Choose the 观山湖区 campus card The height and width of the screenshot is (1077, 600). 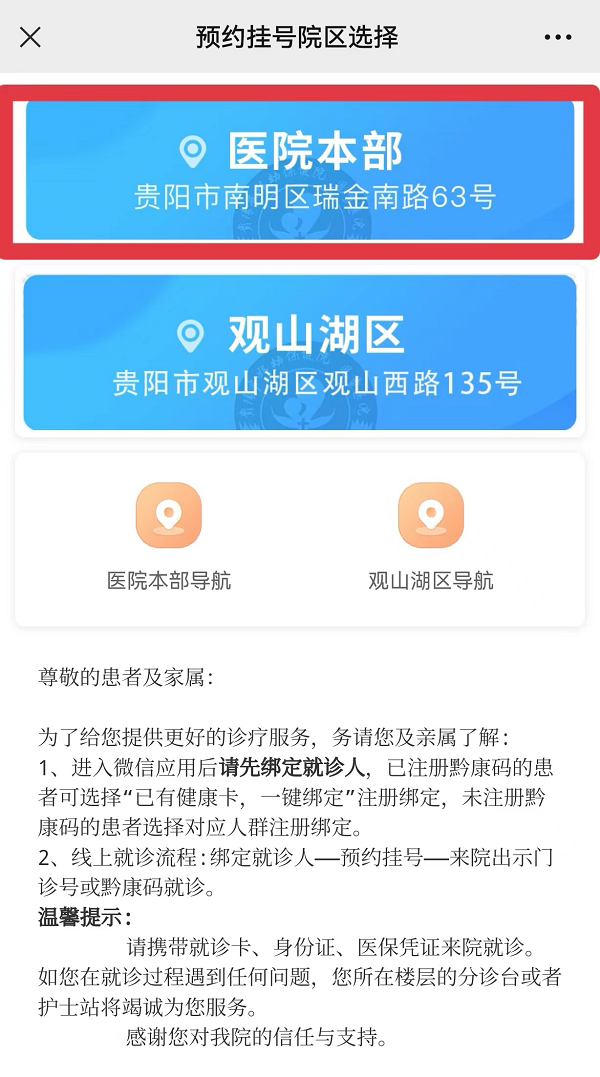[300, 353]
